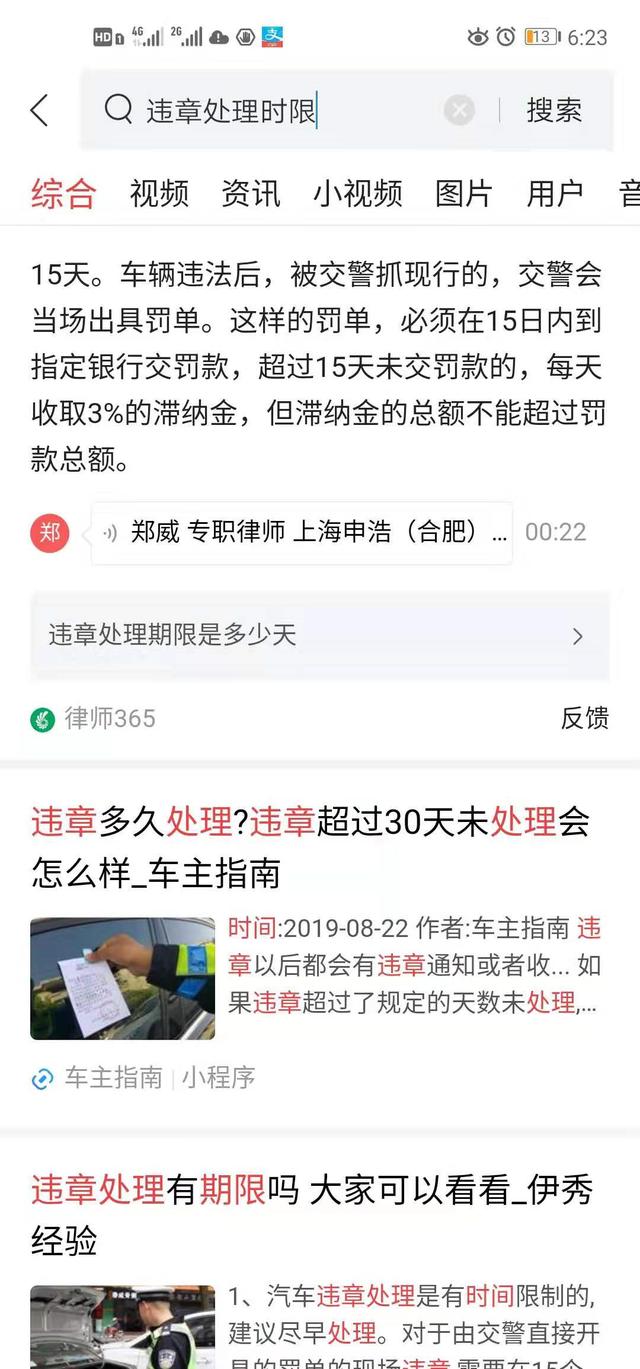This screenshot has height=1369, width=640.
Task: Select the 图片 tab
Action: 463,193
